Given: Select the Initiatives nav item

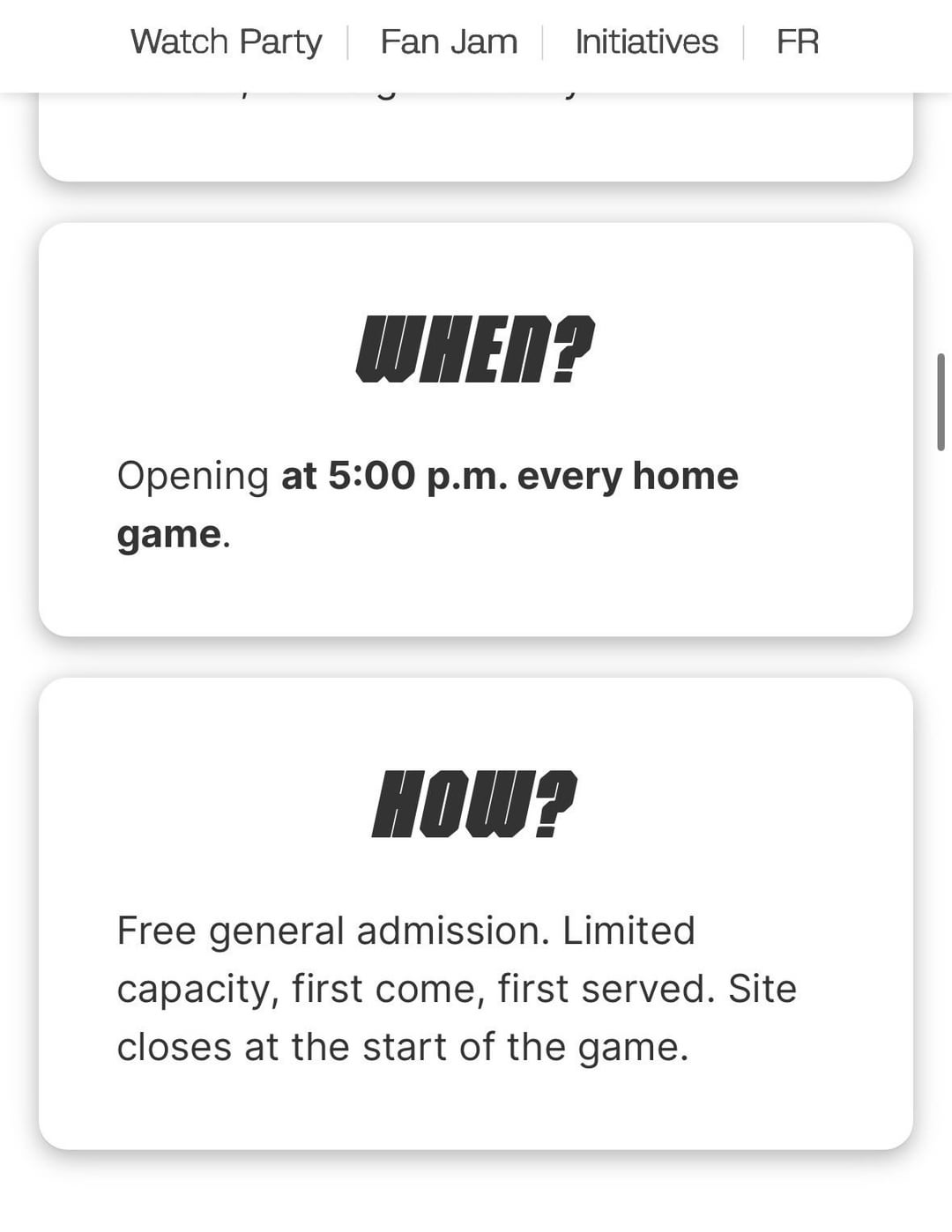Looking at the screenshot, I should click(x=646, y=41).
